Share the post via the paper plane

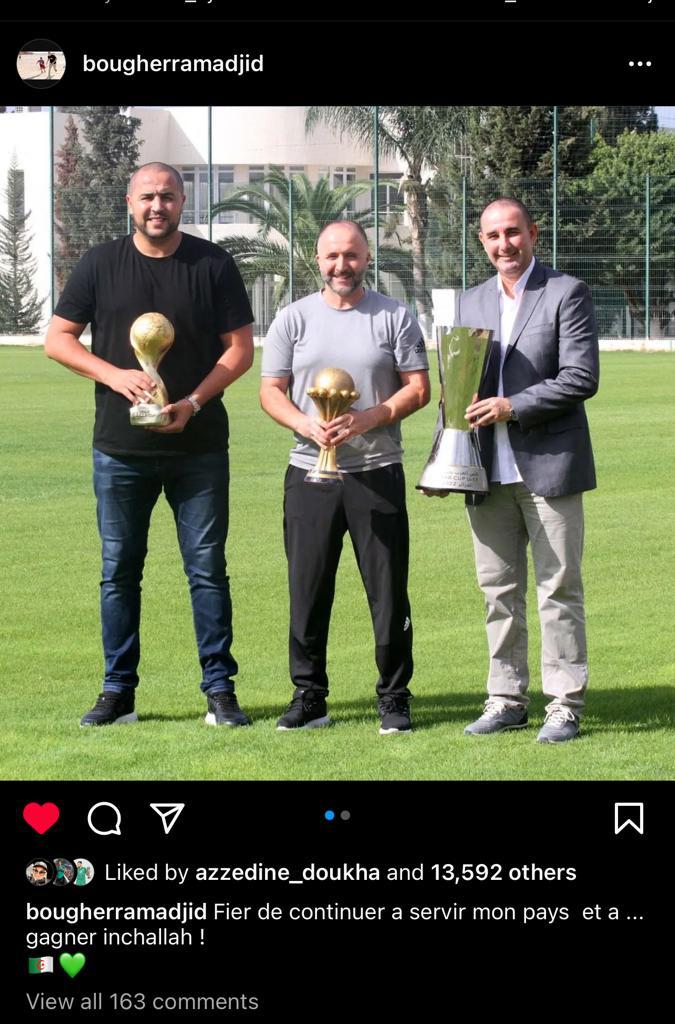click(167, 818)
